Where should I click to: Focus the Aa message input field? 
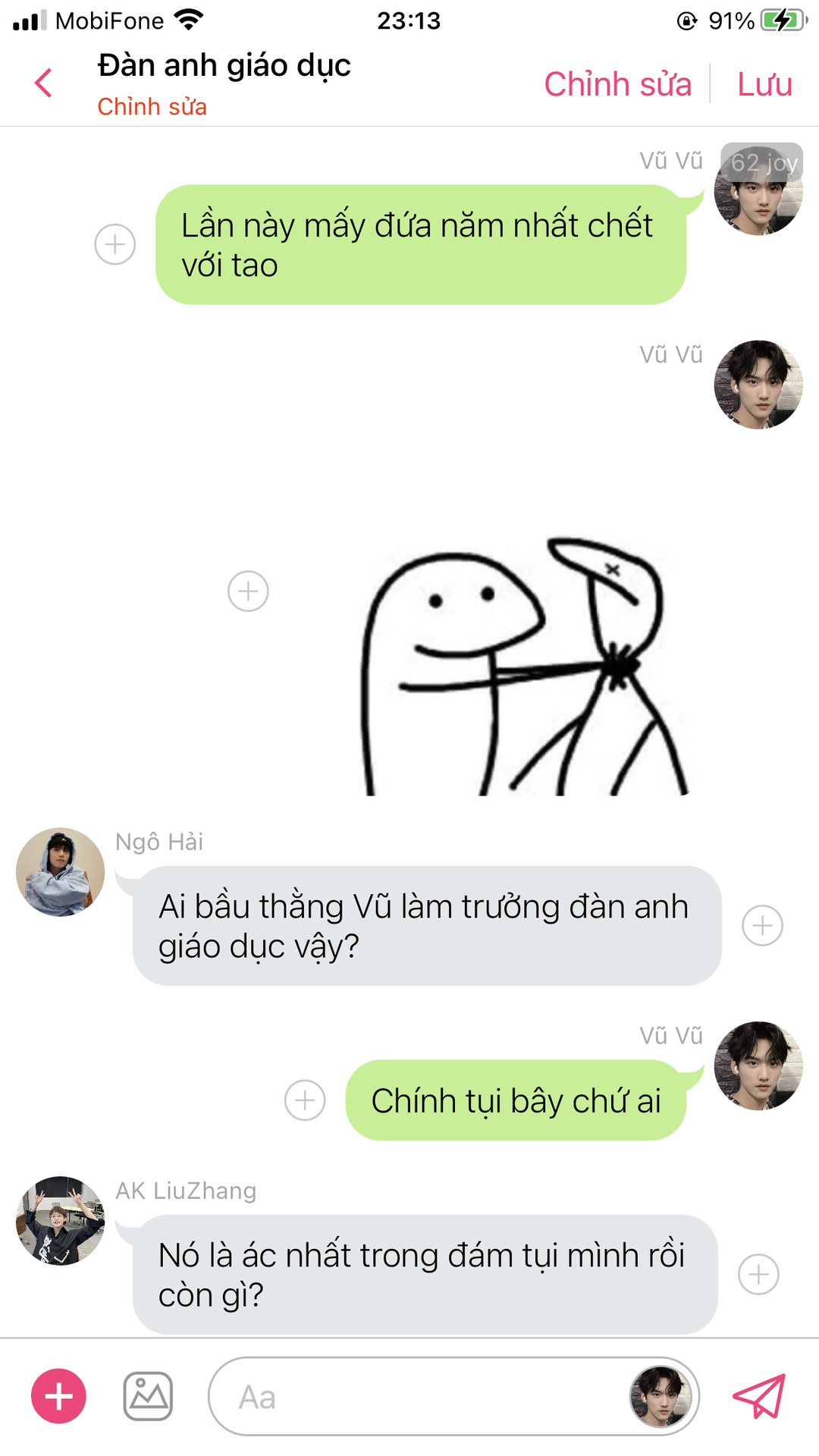tap(417, 1396)
